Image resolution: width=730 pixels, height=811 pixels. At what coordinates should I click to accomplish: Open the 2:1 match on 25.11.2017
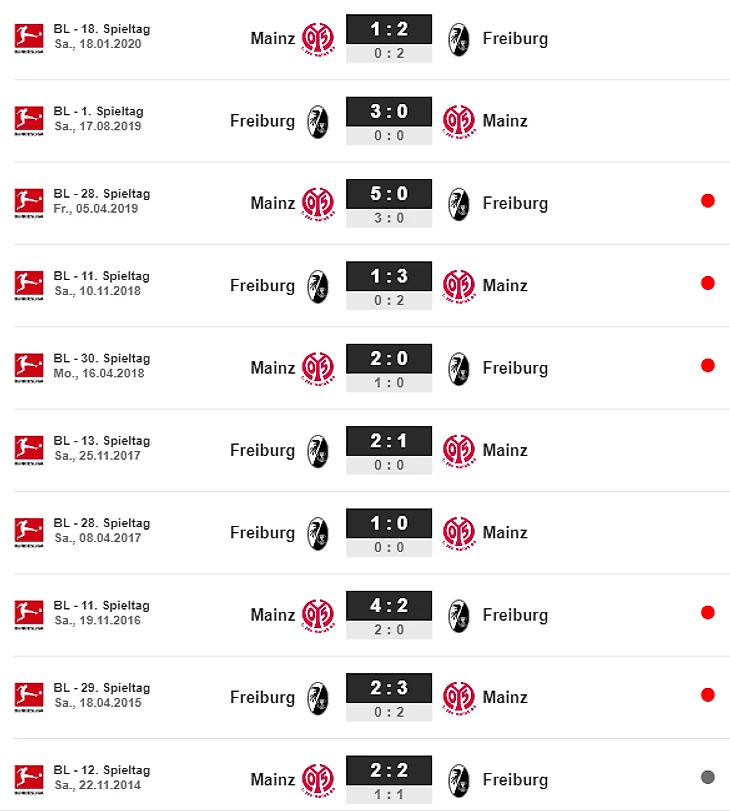[389, 442]
